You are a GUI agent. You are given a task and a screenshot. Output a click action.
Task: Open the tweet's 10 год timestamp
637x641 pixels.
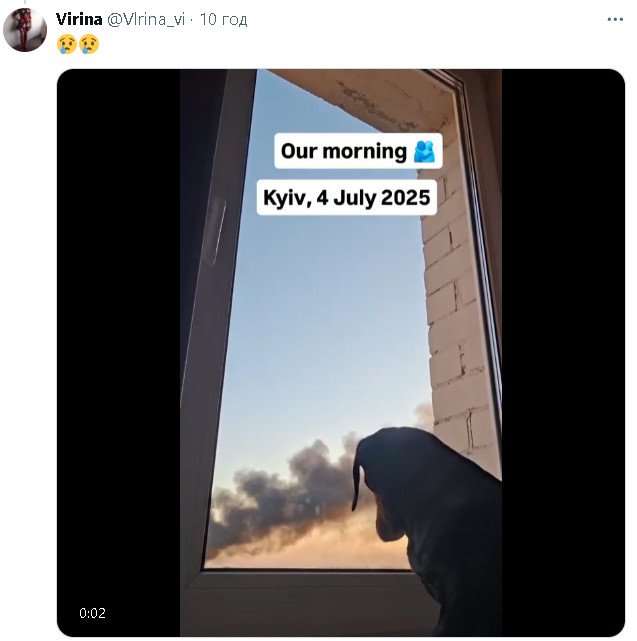tap(224, 20)
